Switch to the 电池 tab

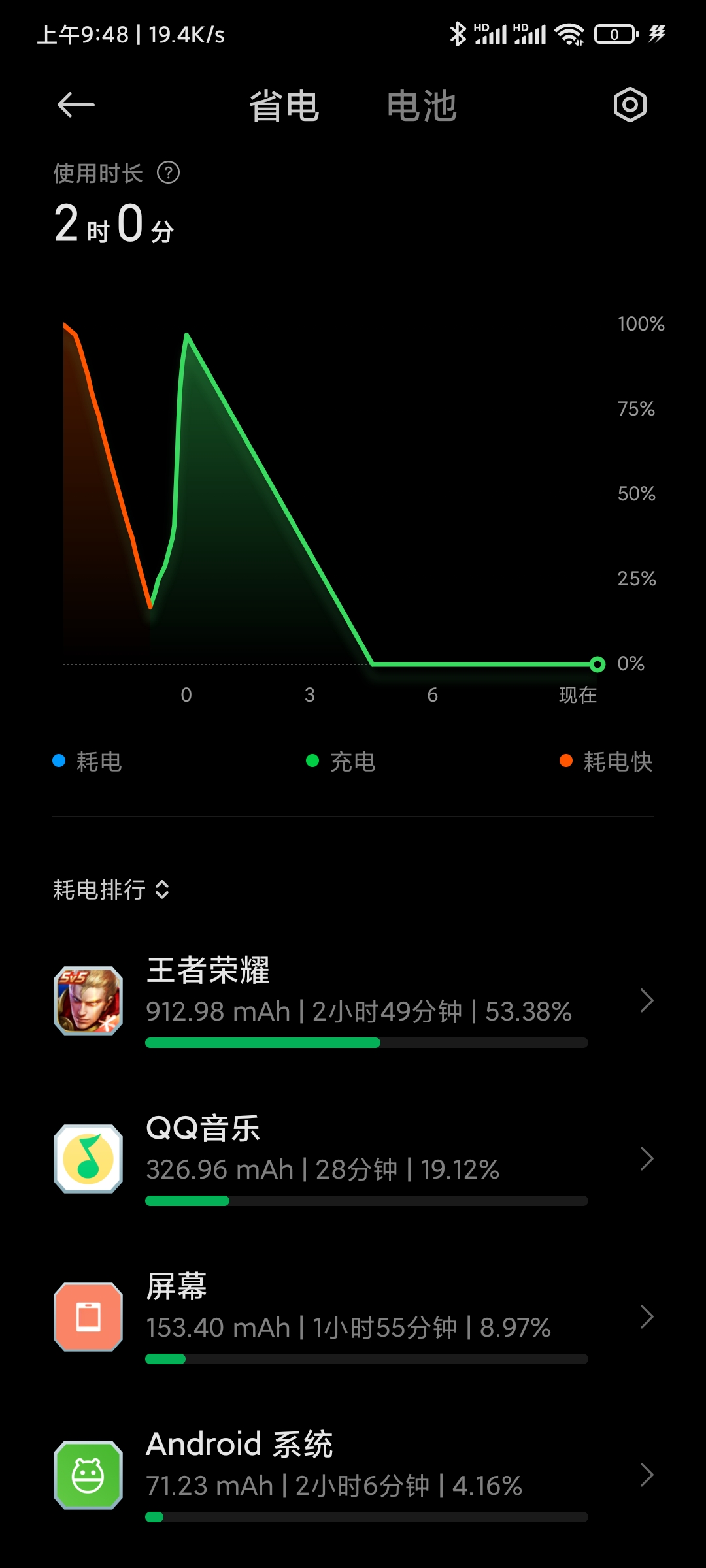421,106
